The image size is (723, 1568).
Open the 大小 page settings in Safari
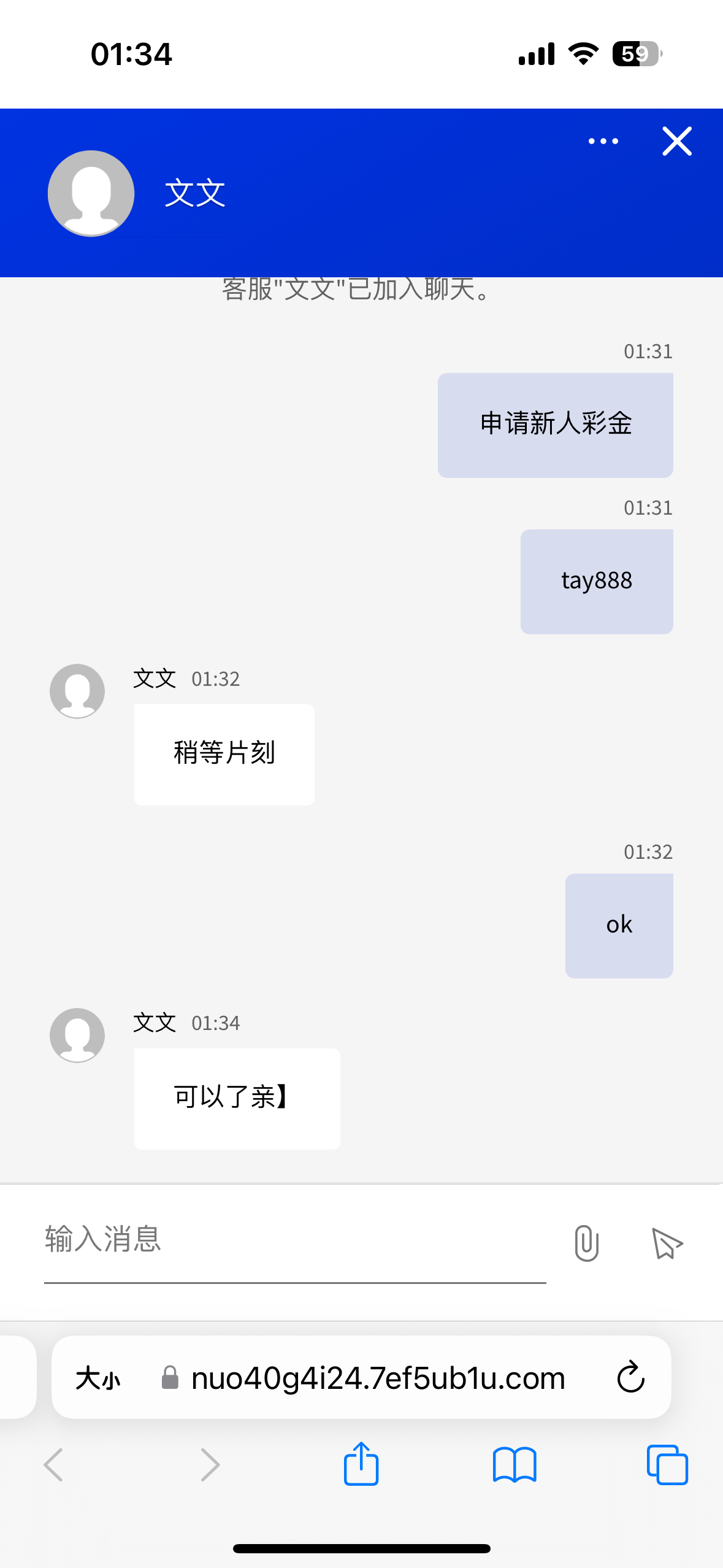click(98, 1378)
